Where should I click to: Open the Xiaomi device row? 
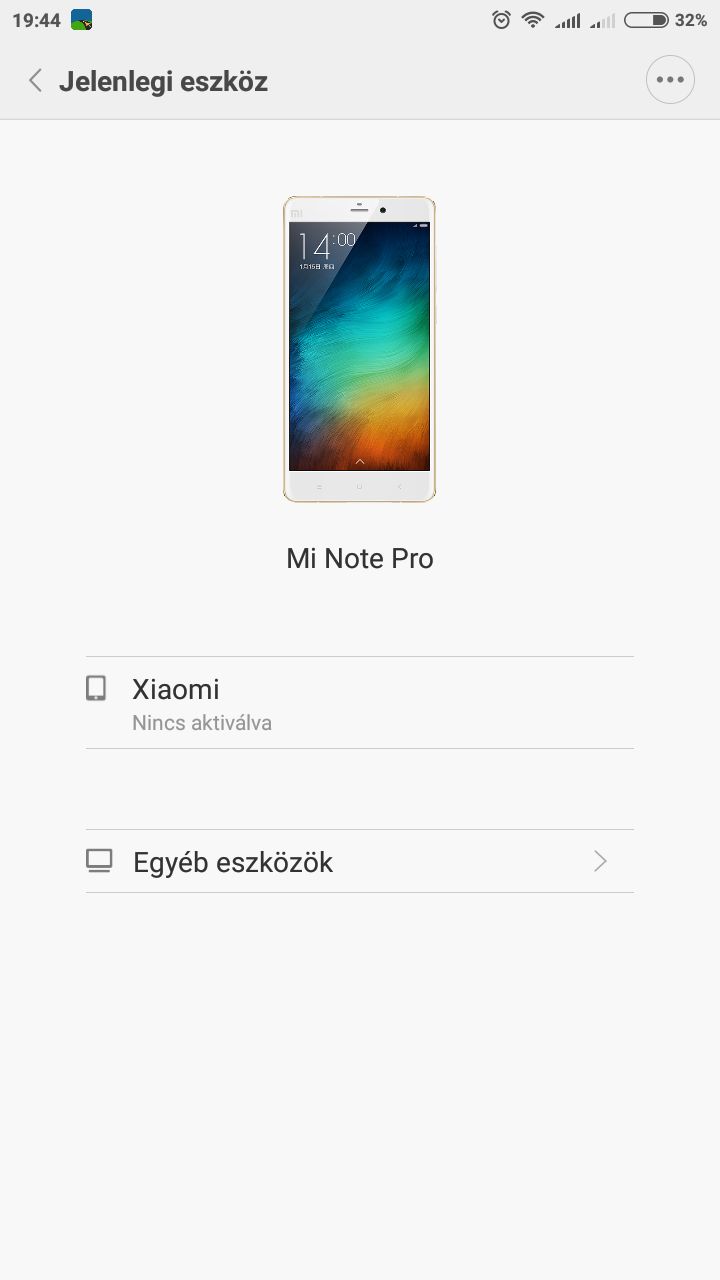pos(359,703)
